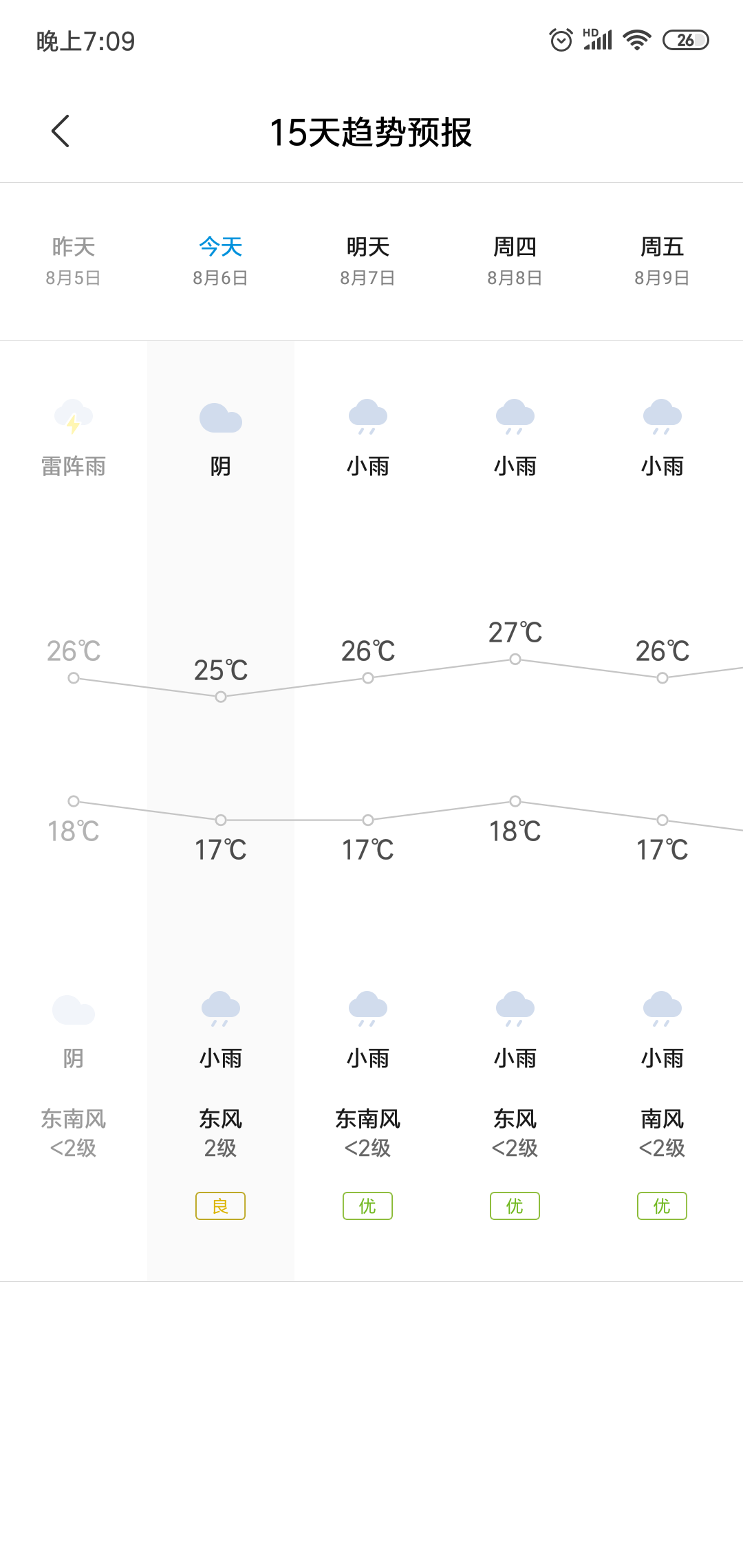The image size is (743, 1568).
Task: Tap the 小雨 icon in the 周五 column
Action: click(662, 416)
